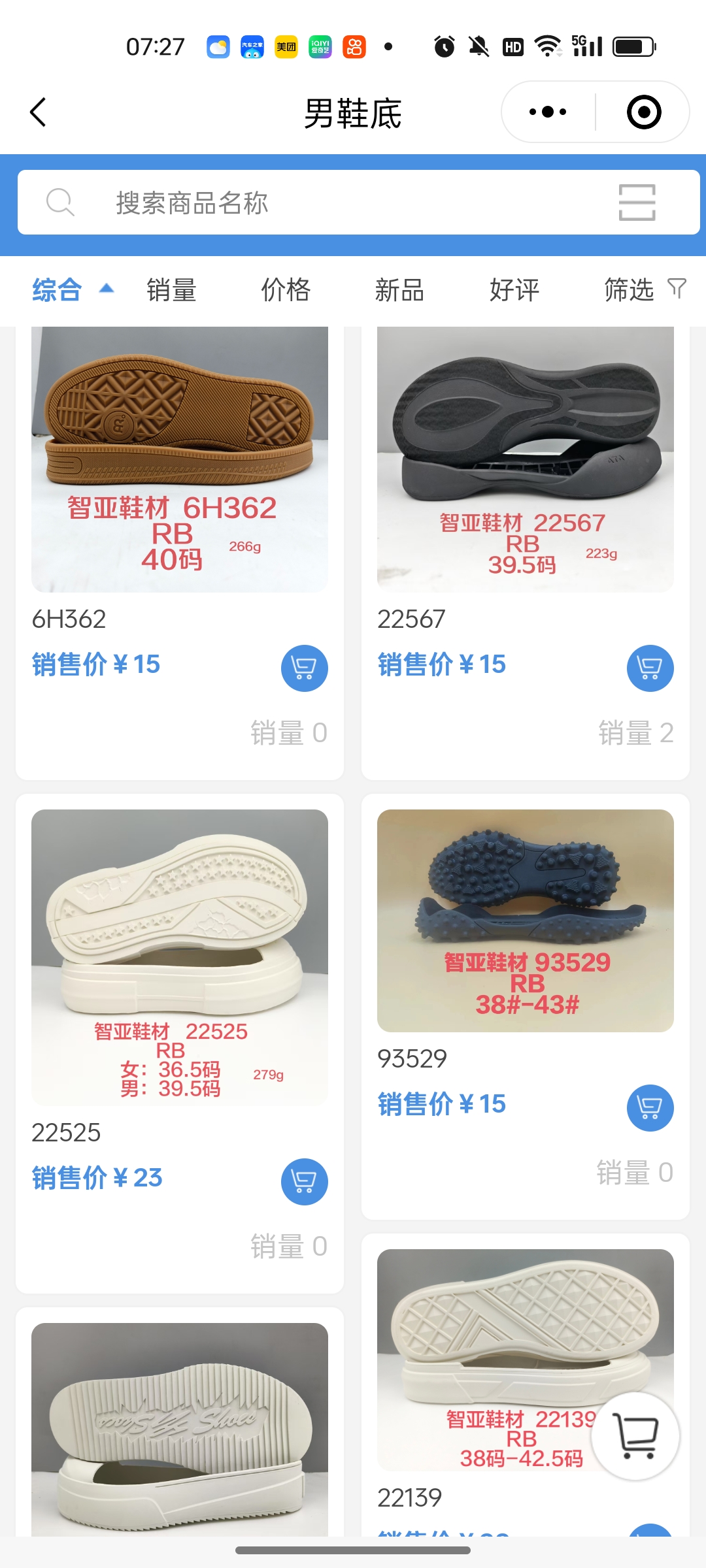Add 6H362 to the cart
This screenshot has width=706, height=1568.
pos(304,668)
